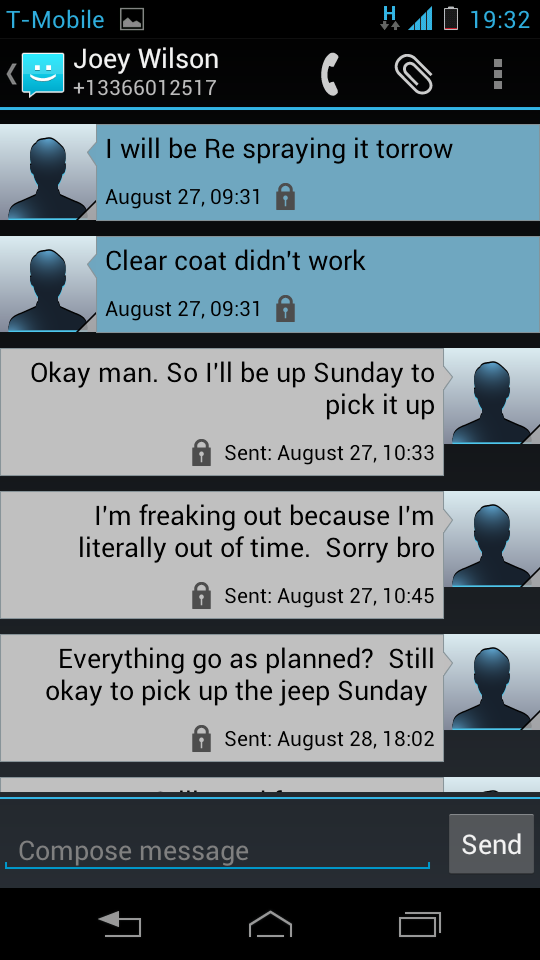Tap the Send button
The image size is (540, 960).
(492, 844)
